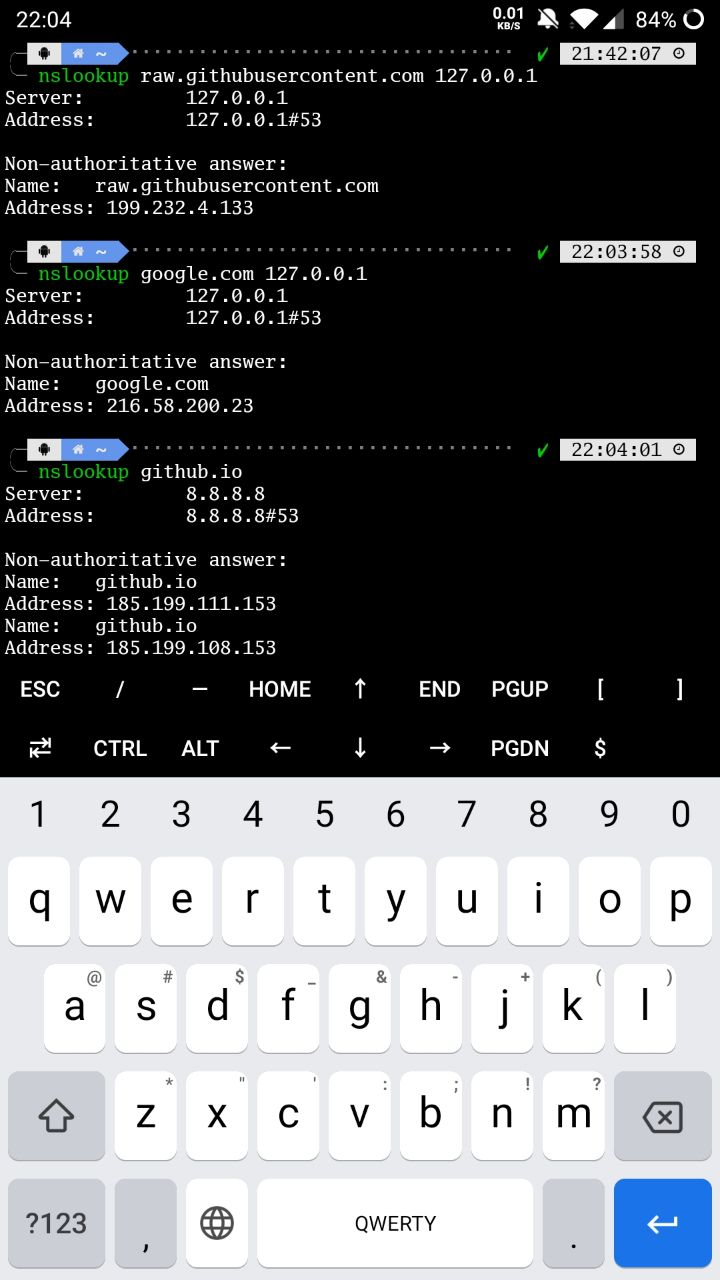The image size is (720, 1280).
Task: Recall previous command with up arrow key
Action: pyautogui.click(x=360, y=689)
